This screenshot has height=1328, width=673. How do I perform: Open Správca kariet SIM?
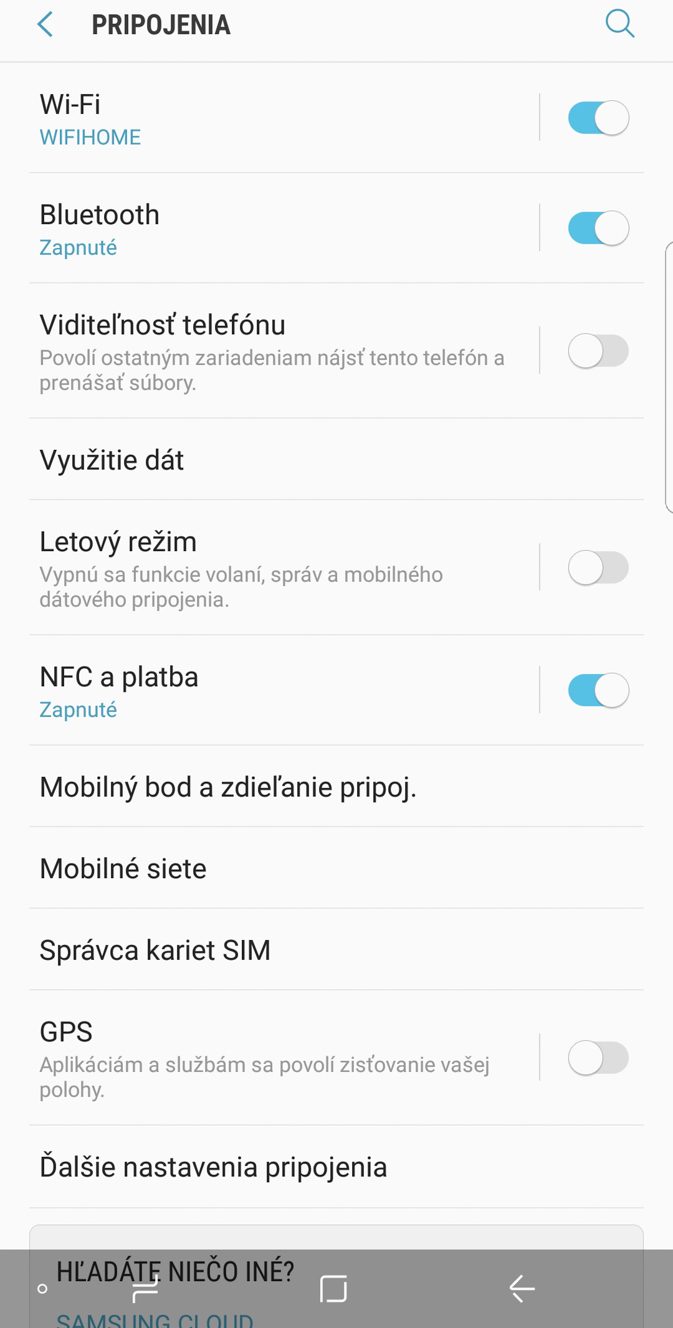[x=336, y=950]
